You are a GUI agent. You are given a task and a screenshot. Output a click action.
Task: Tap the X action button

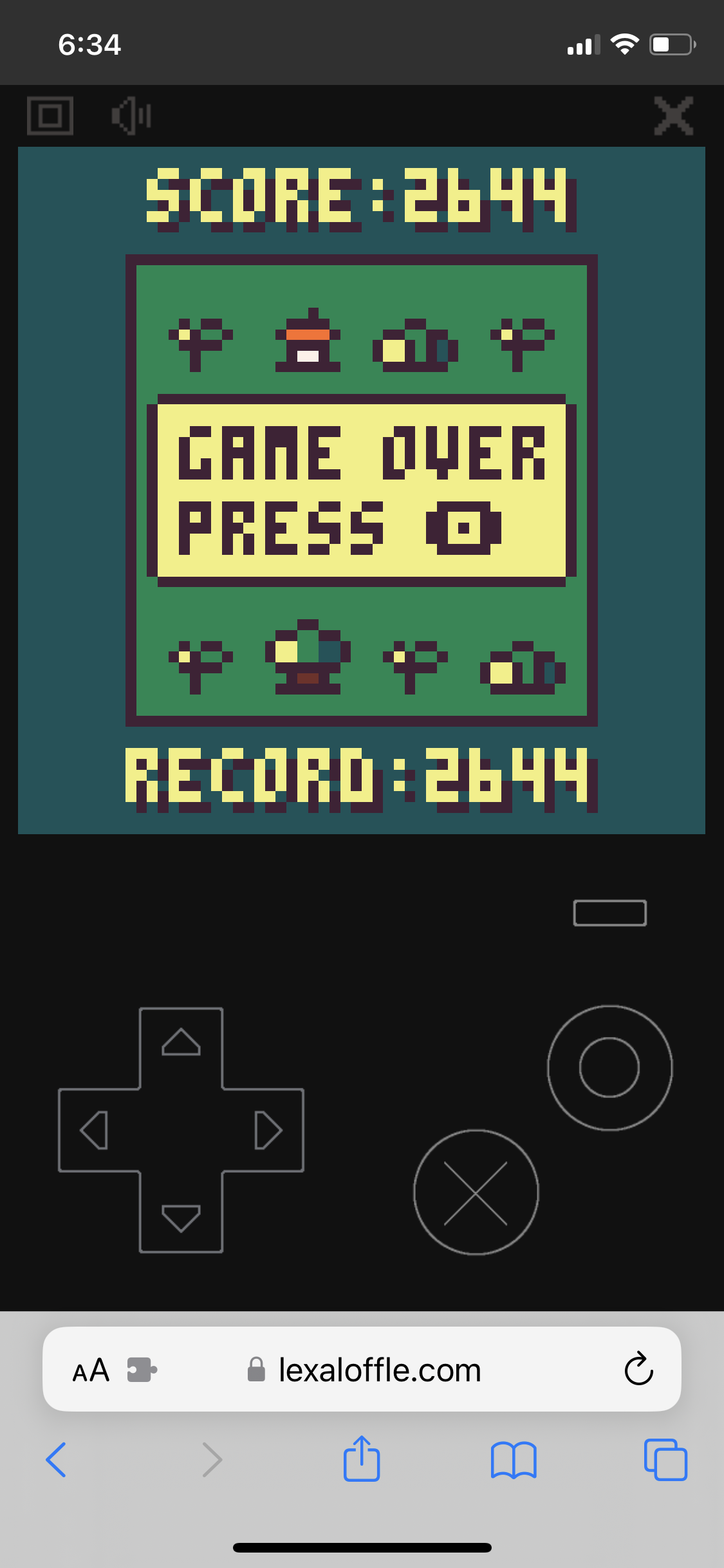point(476,1192)
